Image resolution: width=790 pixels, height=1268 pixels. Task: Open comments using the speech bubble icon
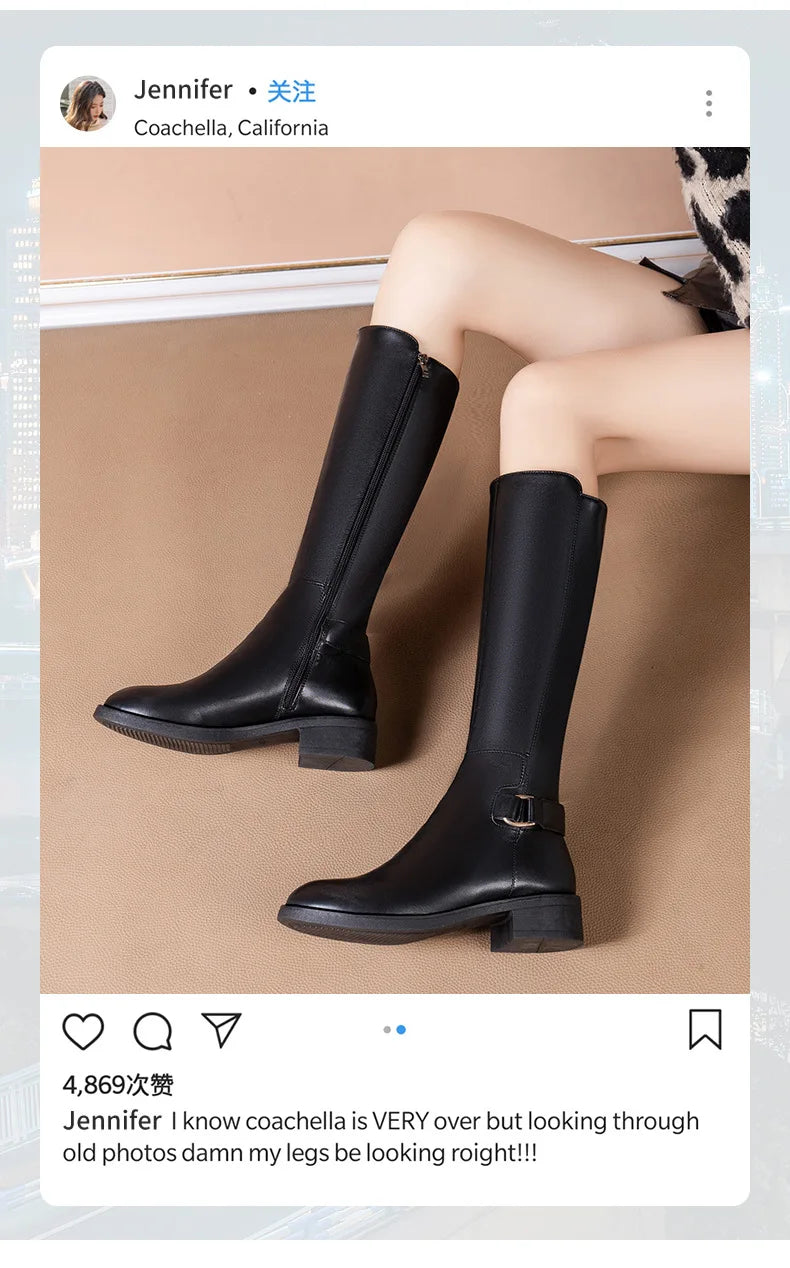coord(152,1033)
